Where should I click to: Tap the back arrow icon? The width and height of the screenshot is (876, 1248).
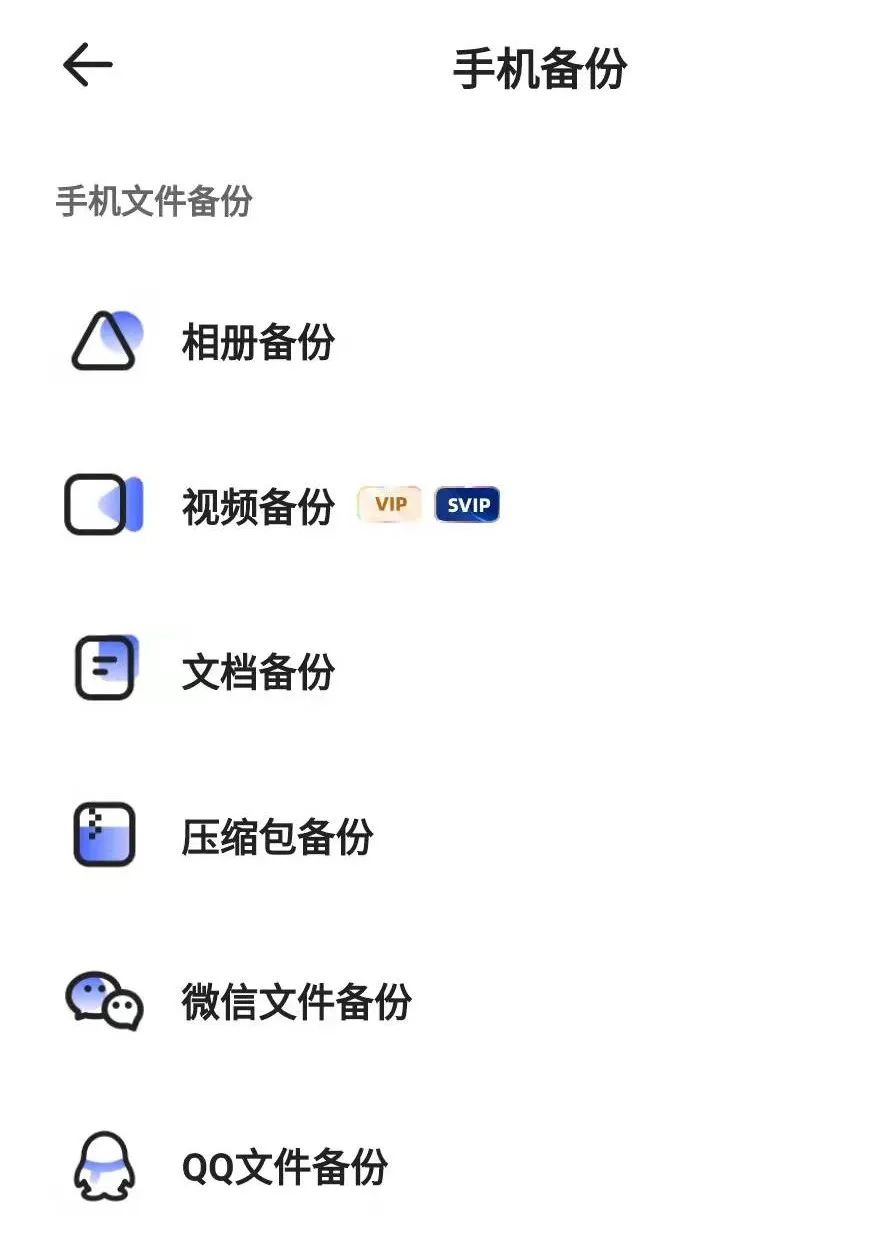pyautogui.click(x=86, y=64)
